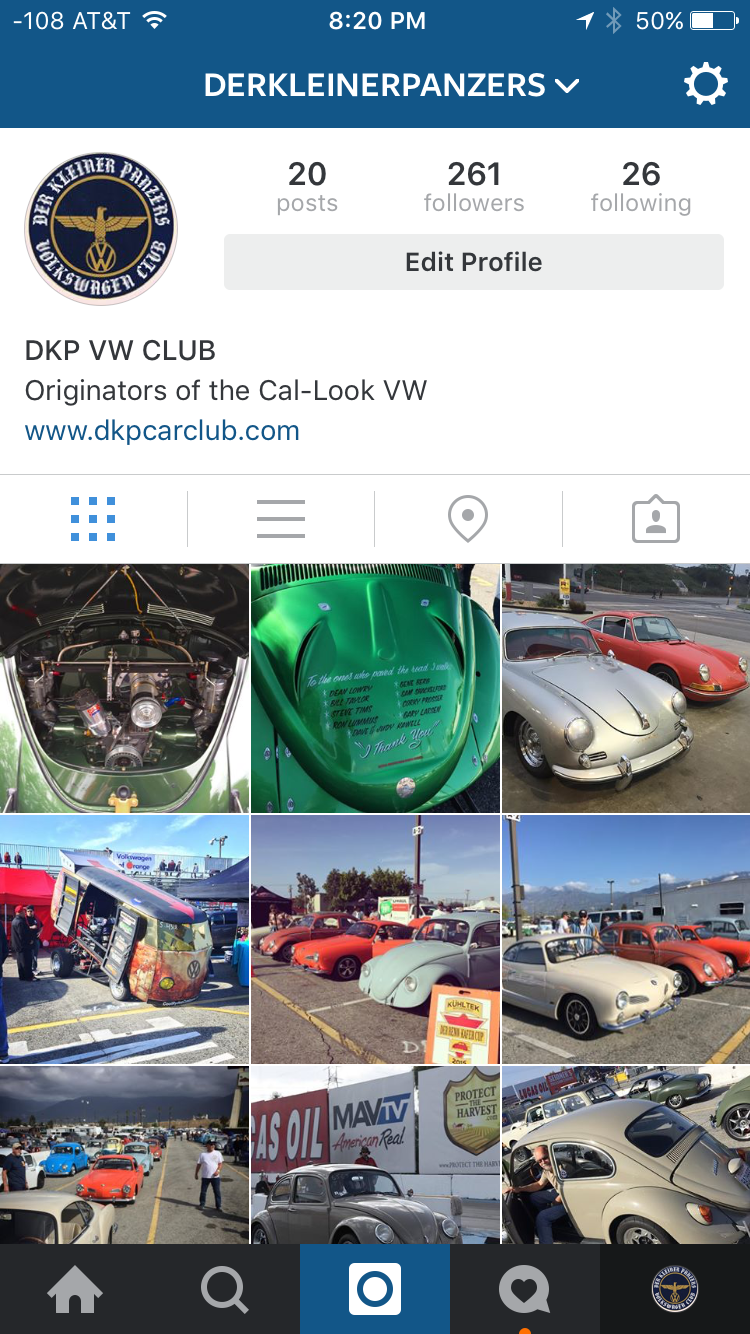Open the www.dkpcarclub.com link
Image resolution: width=750 pixels, height=1334 pixels.
[x=162, y=431]
